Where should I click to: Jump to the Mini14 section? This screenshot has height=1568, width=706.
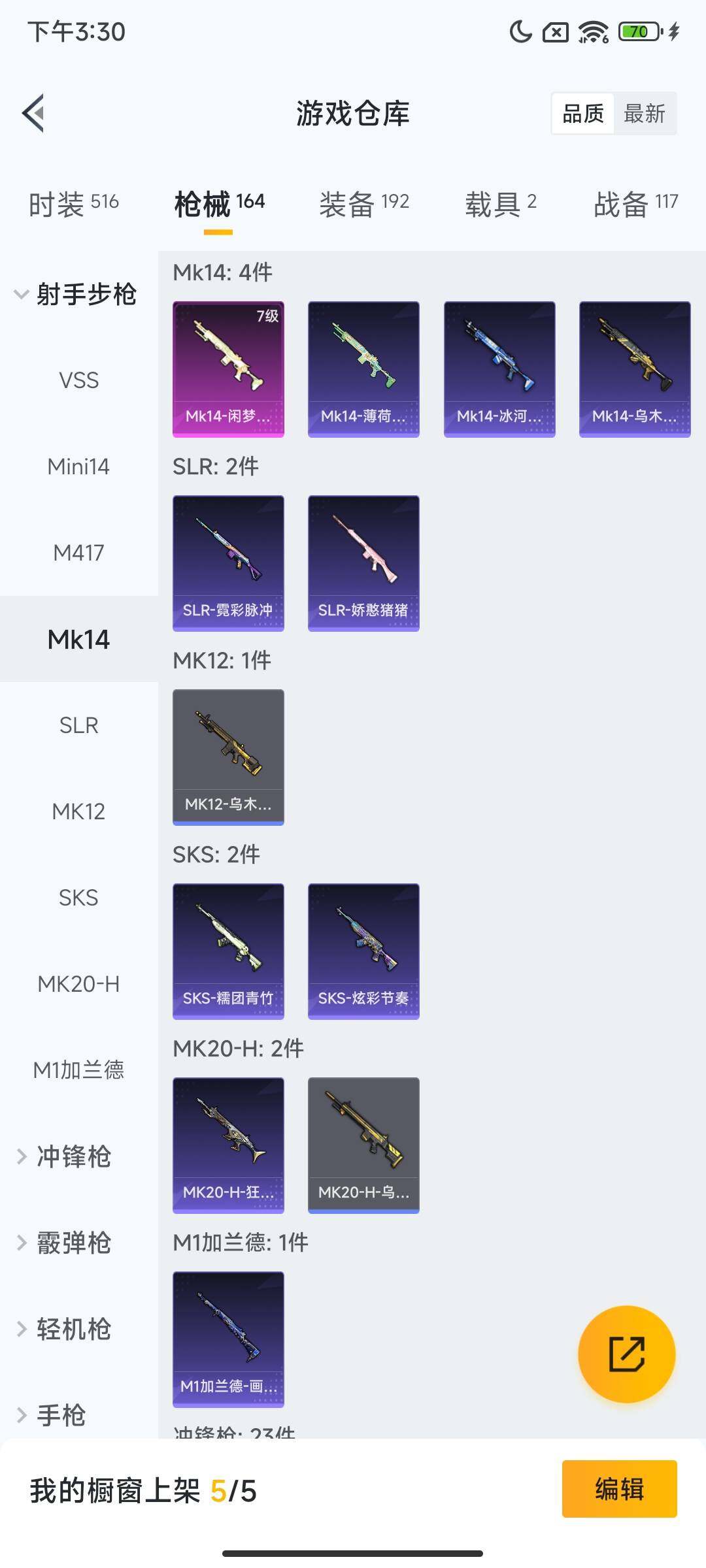click(x=79, y=466)
